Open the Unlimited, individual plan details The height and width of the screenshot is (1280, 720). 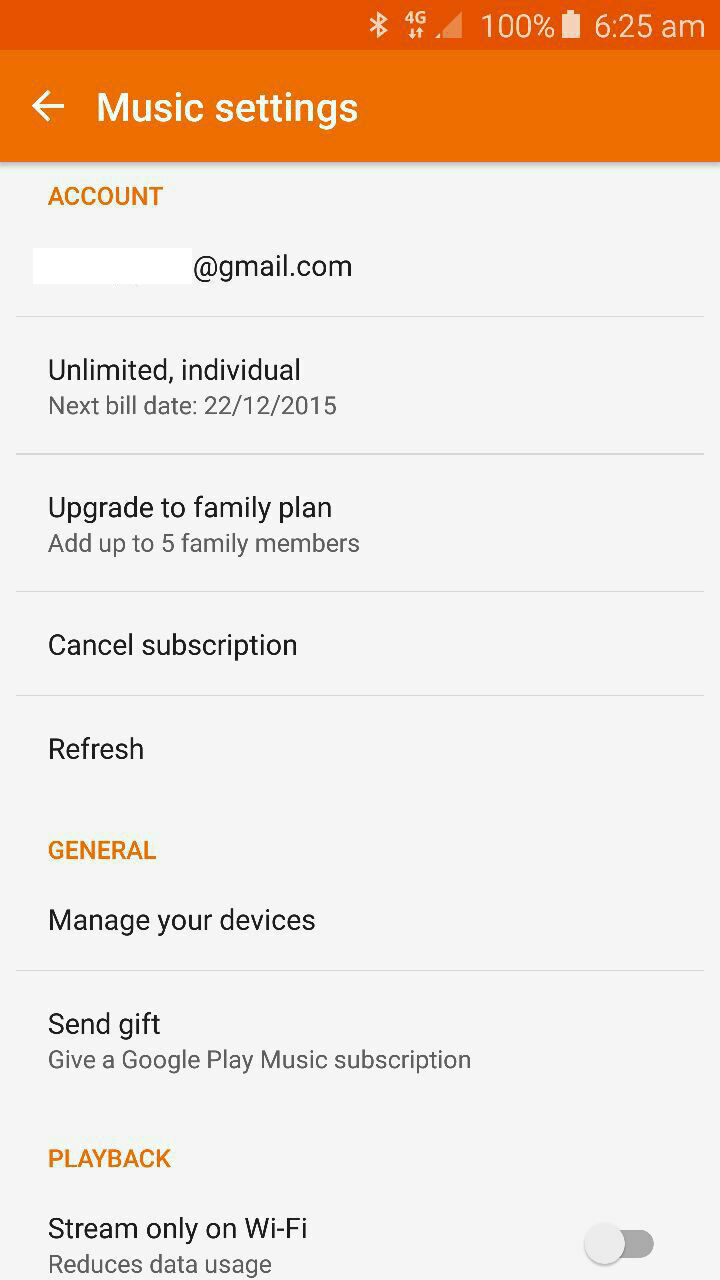[x=360, y=386]
